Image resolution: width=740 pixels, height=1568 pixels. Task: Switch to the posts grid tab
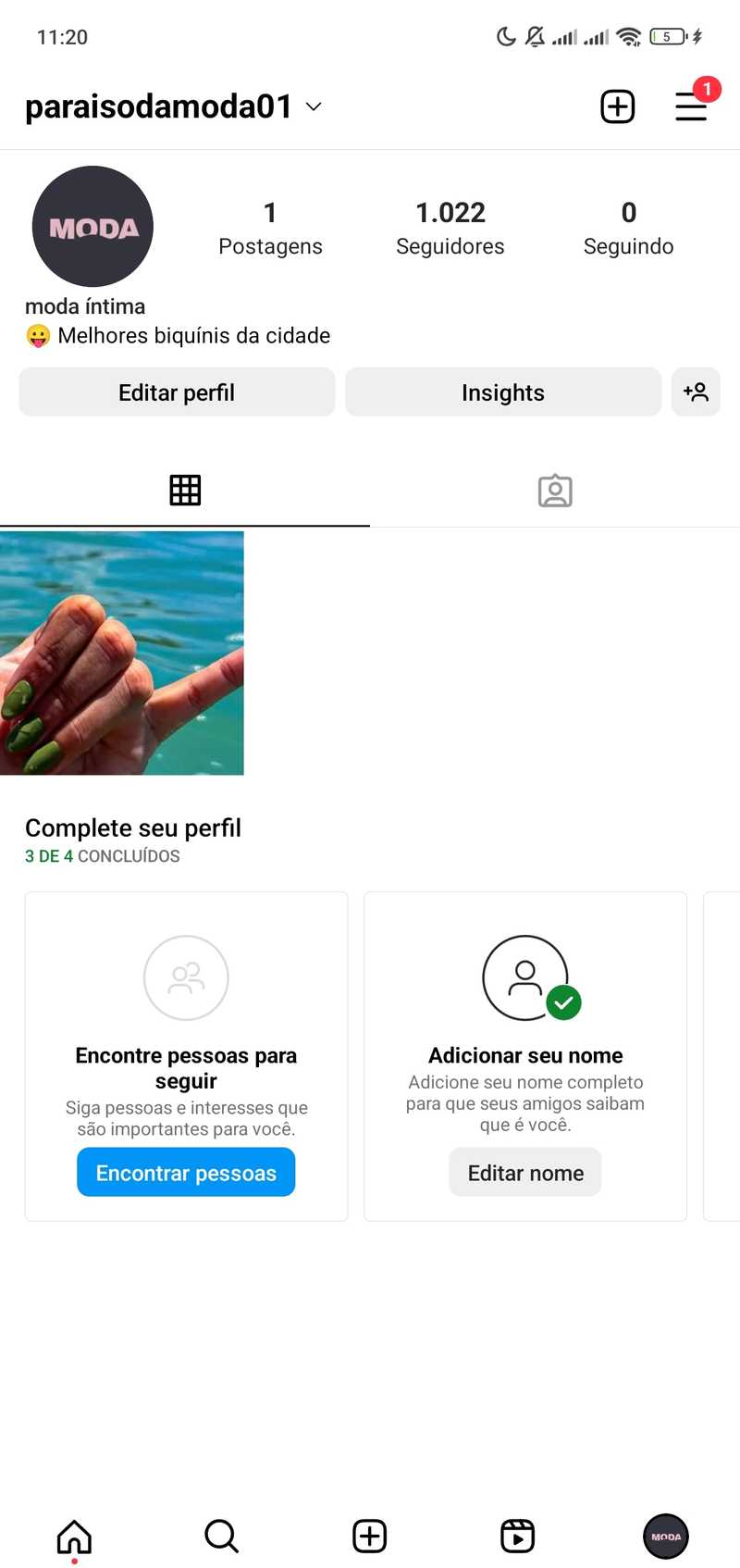185,490
